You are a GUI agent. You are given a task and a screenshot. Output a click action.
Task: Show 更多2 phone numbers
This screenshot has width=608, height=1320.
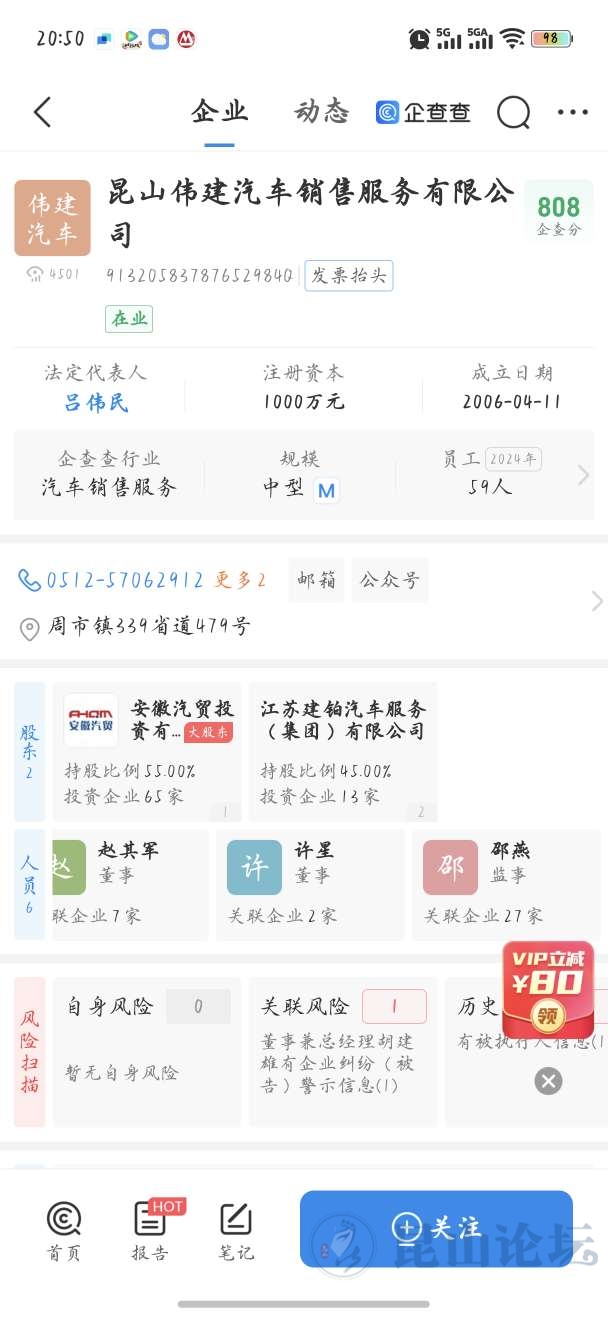click(x=240, y=580)
